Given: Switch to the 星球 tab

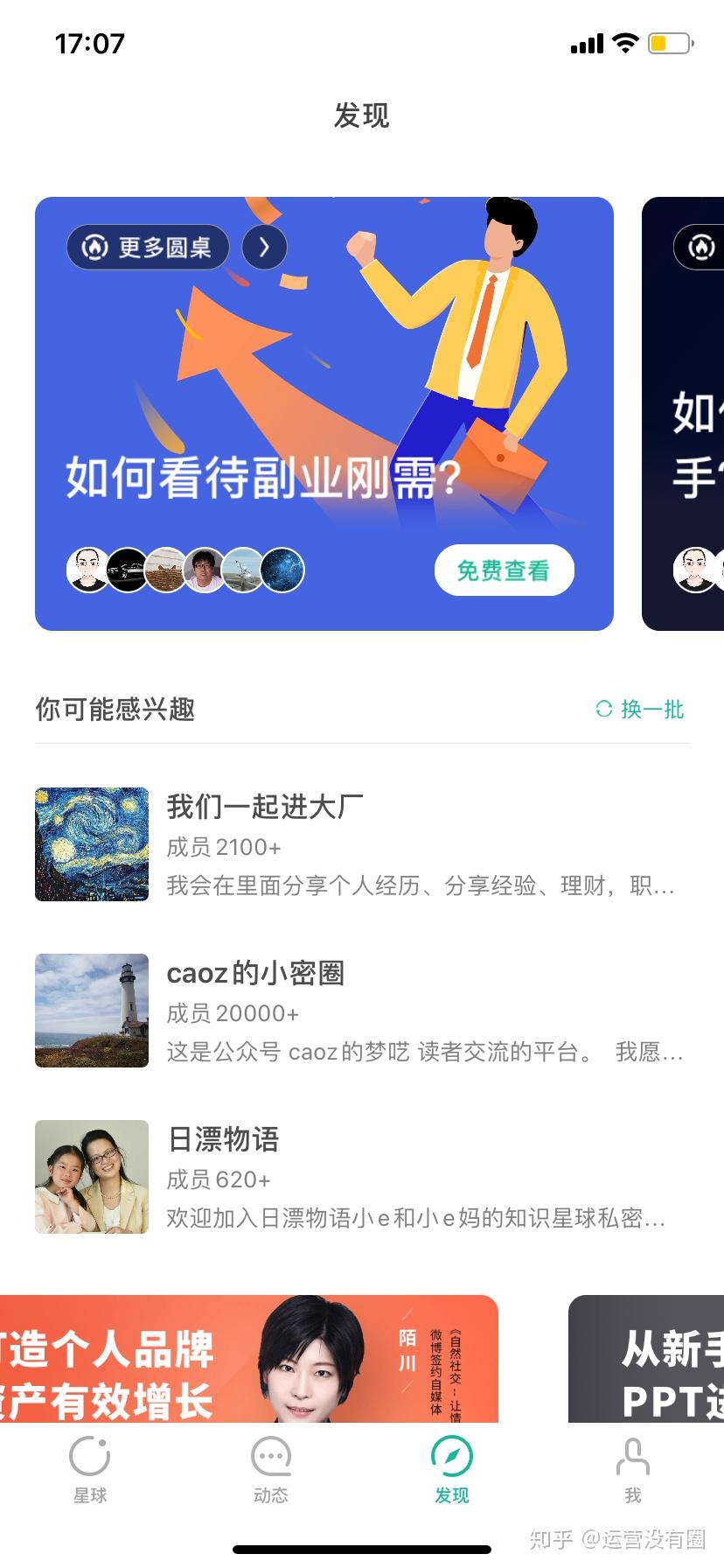Looking at the screenshot, I should point(90,1472).
